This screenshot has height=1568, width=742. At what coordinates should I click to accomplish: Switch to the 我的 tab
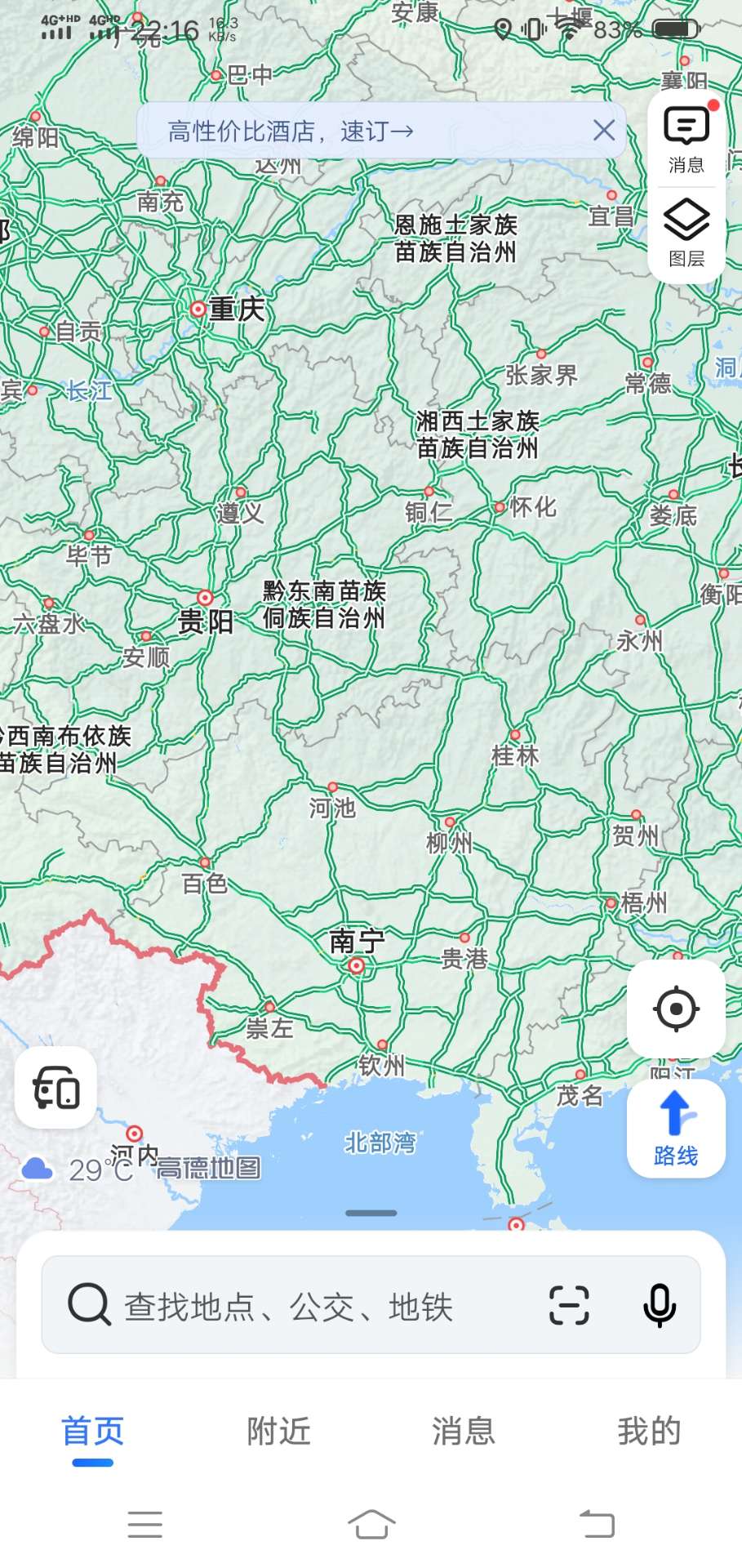pyautogui.click(x=649, y=1432)
